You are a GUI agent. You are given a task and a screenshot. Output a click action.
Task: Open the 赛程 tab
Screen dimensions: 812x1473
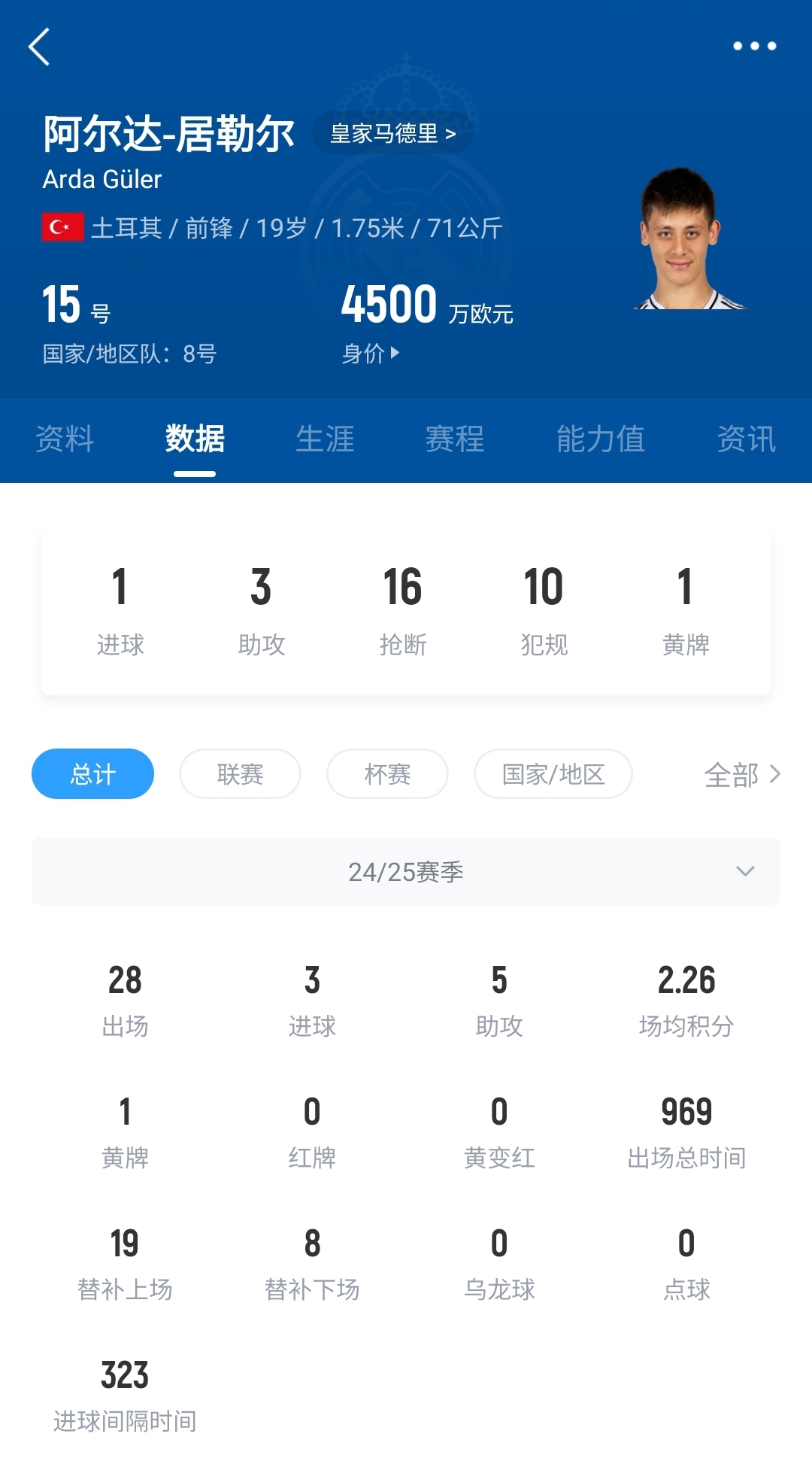pos(455,439)
